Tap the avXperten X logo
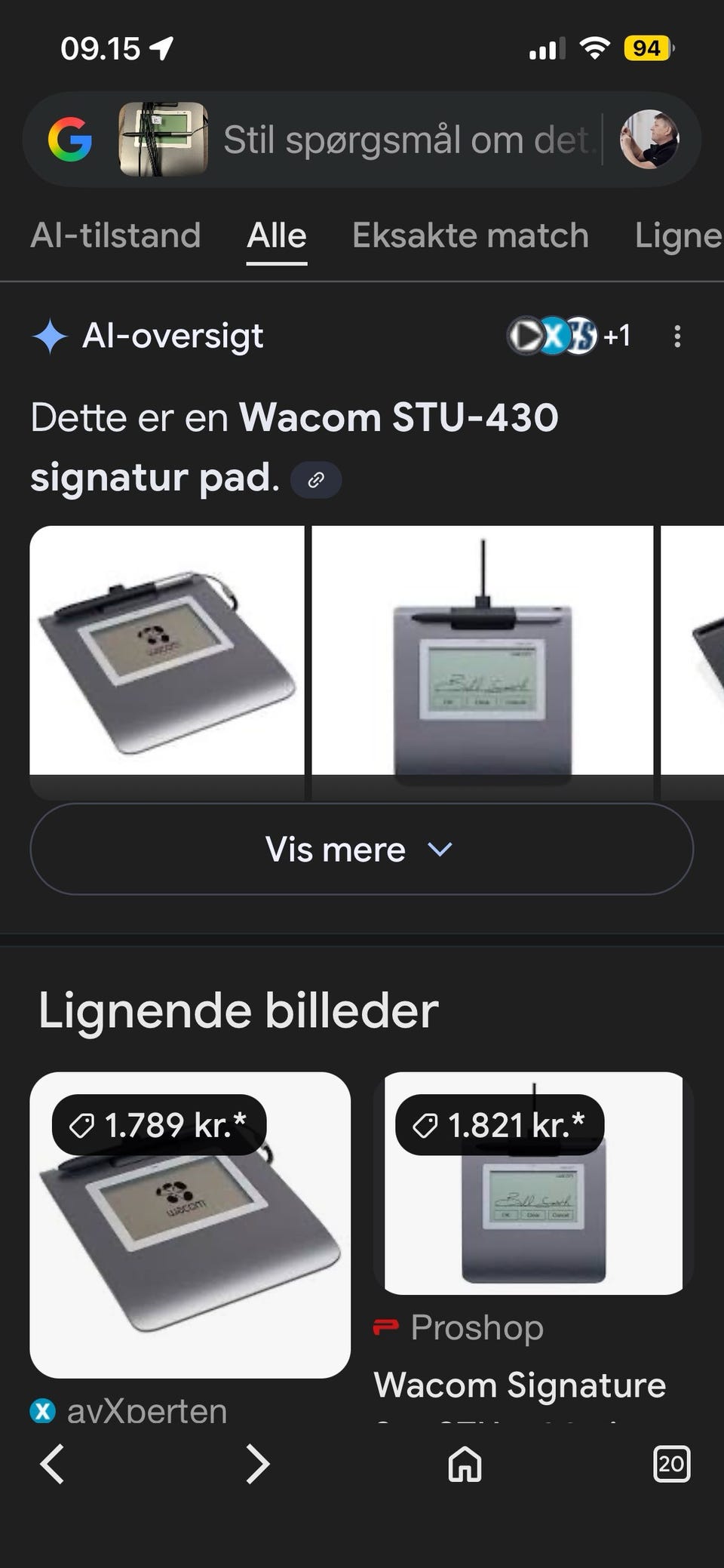The height and width of the screenshot is (1568, 724). coord(43,1410)
